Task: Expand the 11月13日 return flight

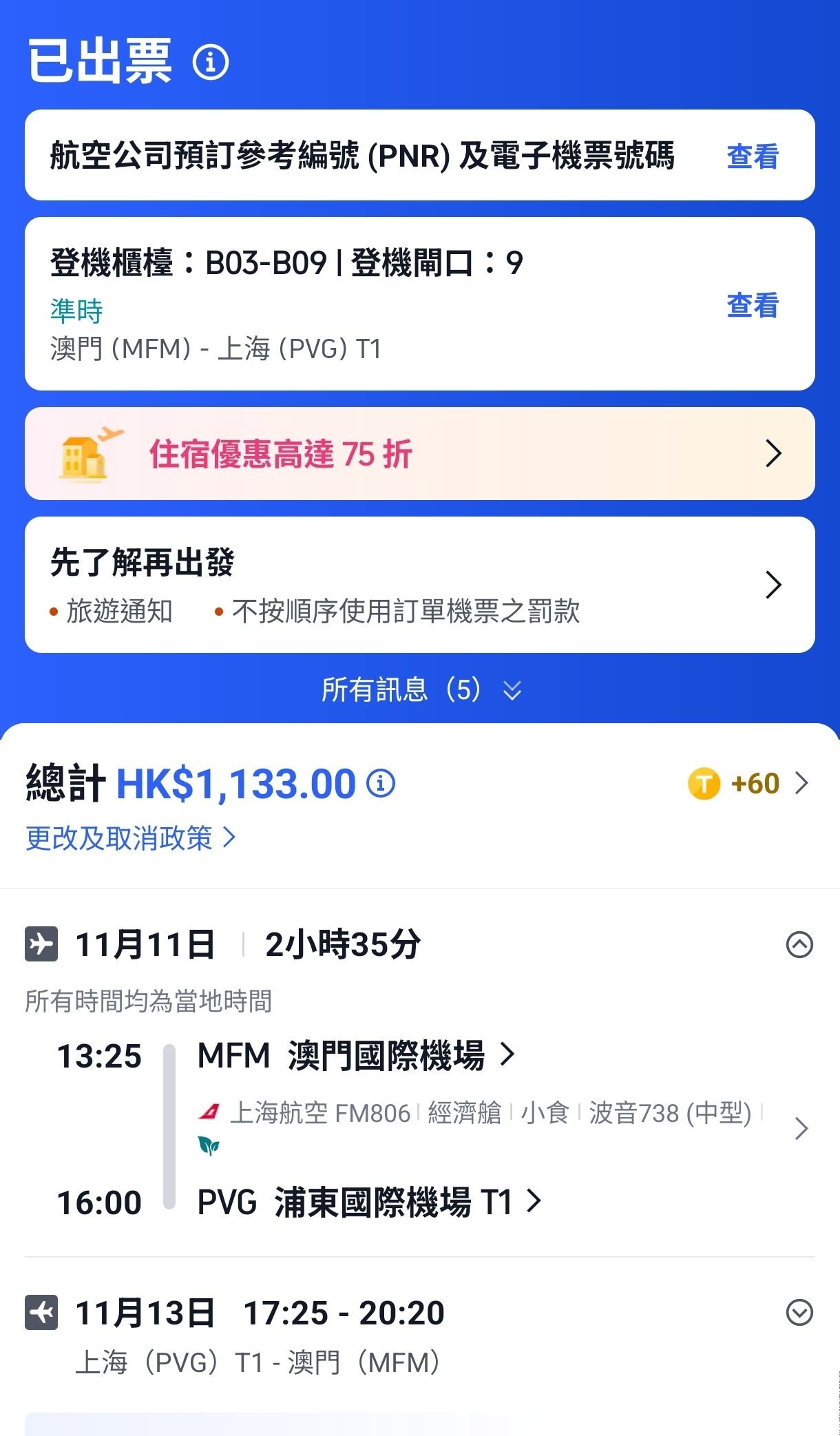Action: click(x=799, y=1313)
